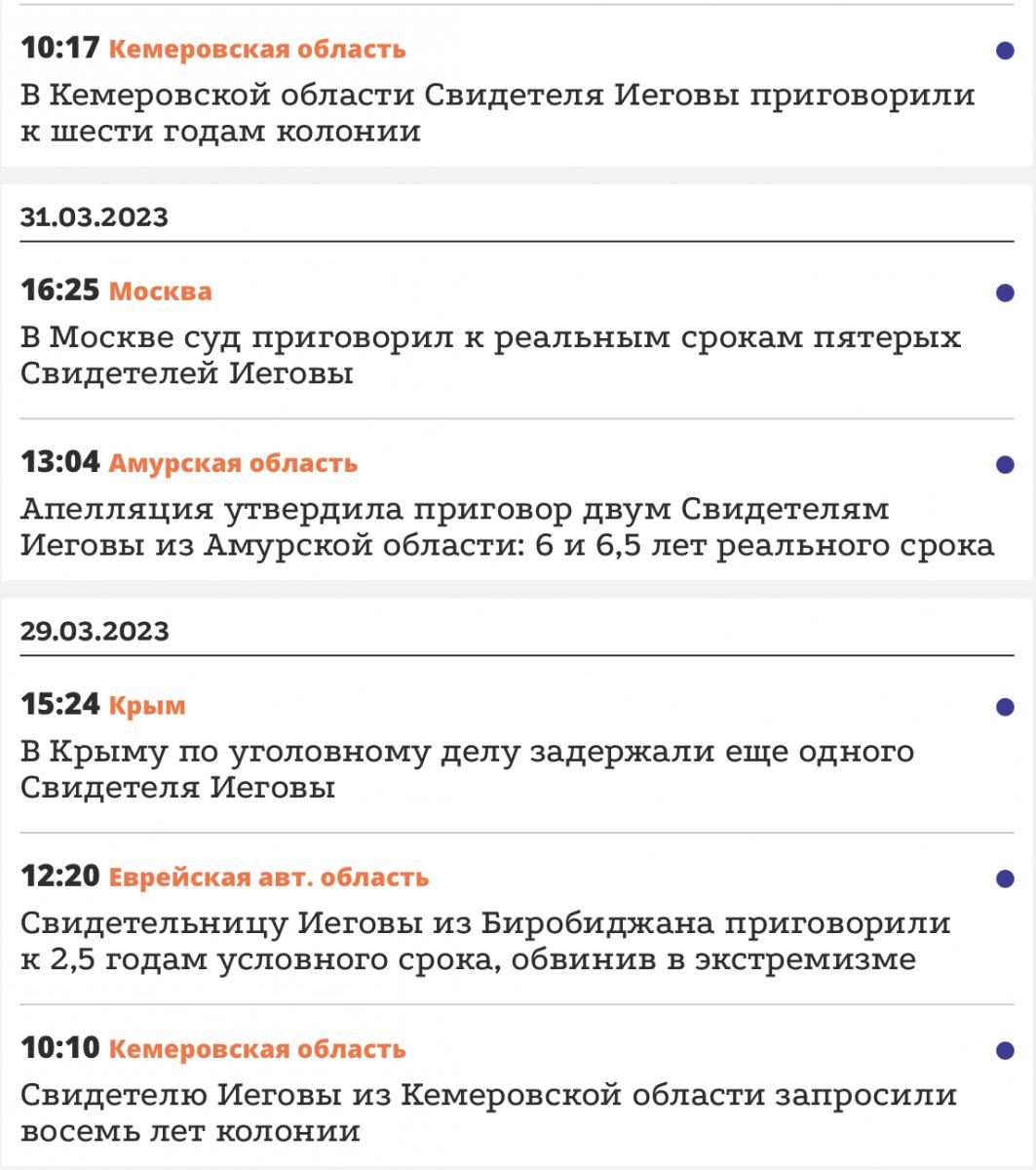Tap Кемеровская область tag at 10:10
1036x1170 pixels.
tap(256, 1049)
